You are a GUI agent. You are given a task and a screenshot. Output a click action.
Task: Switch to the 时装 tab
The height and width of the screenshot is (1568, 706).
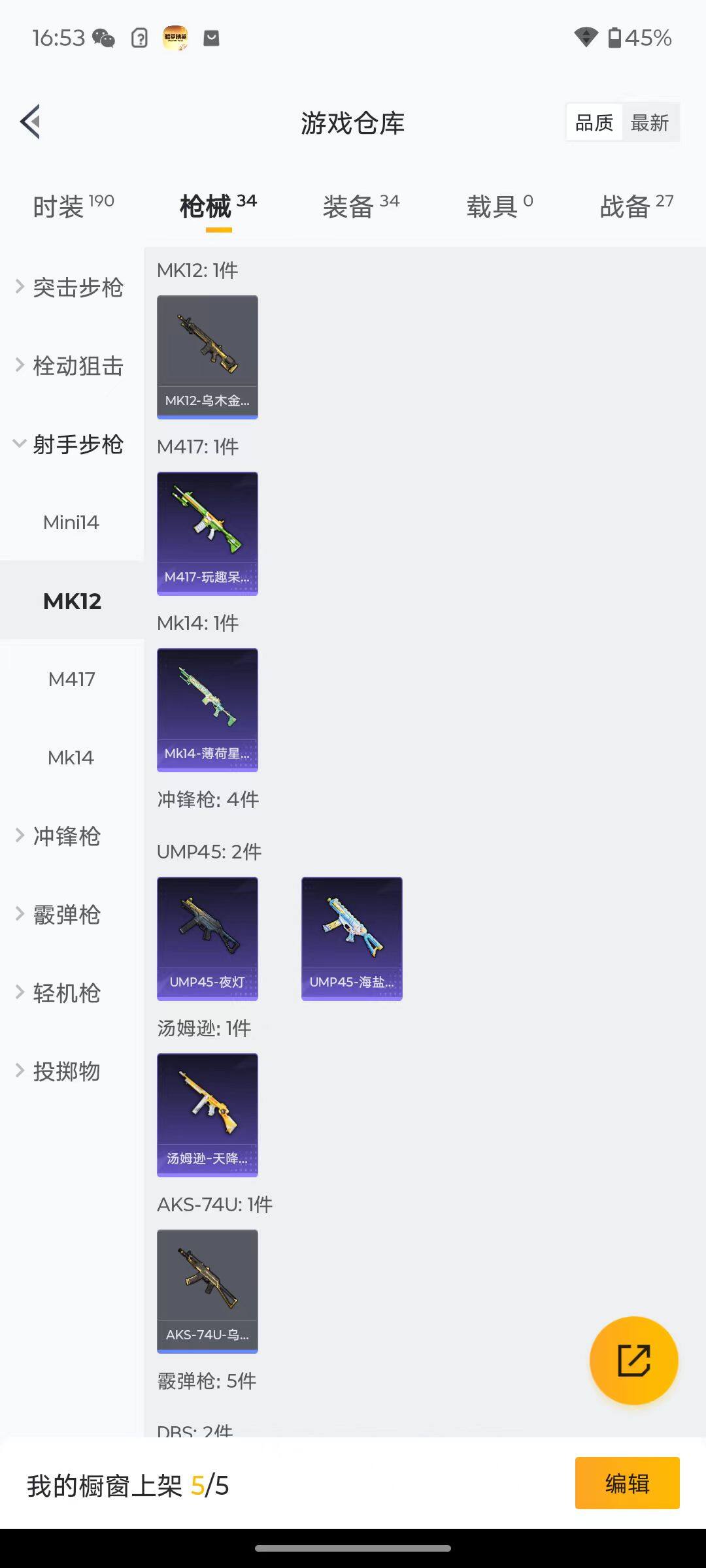pyautogui.click(x=73, y=206)
